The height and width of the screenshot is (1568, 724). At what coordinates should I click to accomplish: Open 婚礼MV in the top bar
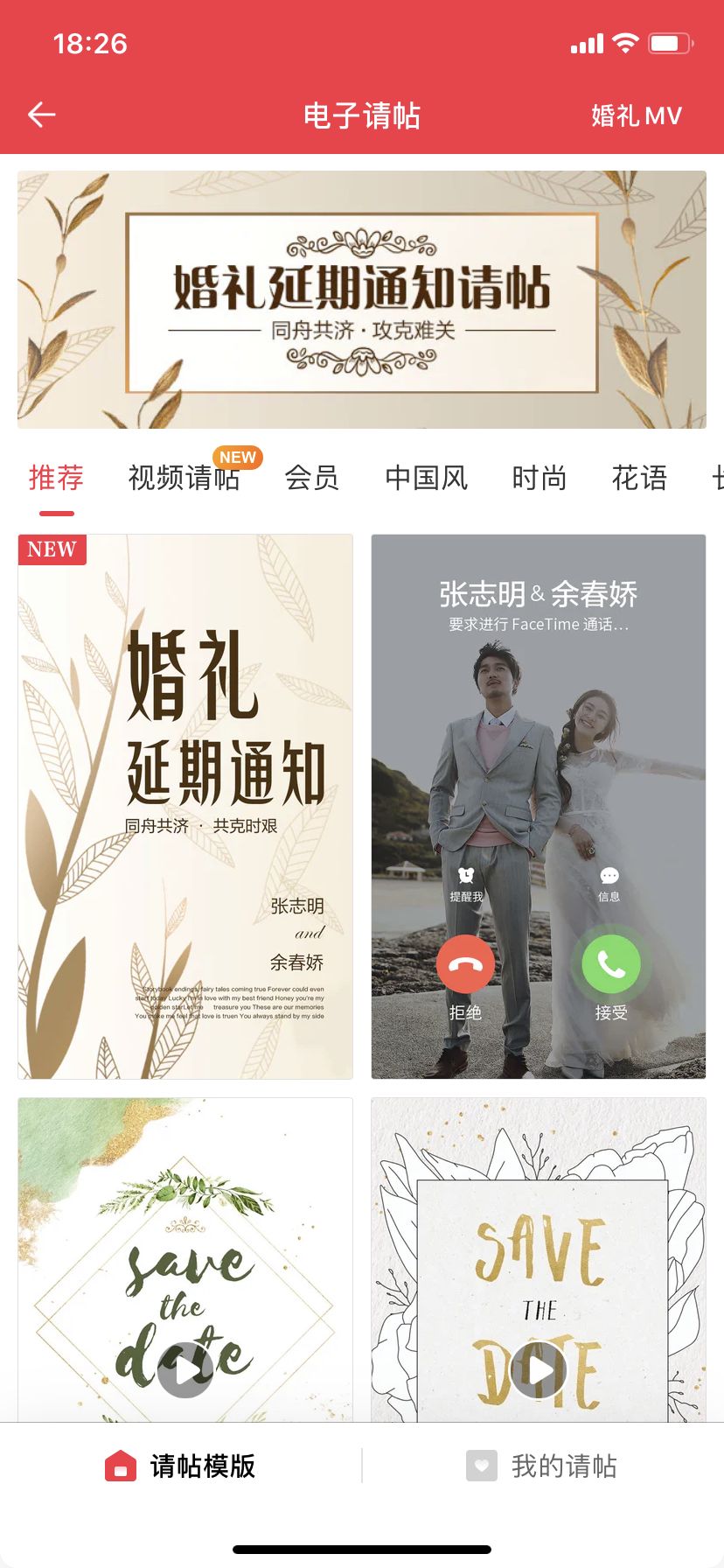pos(636,115)
